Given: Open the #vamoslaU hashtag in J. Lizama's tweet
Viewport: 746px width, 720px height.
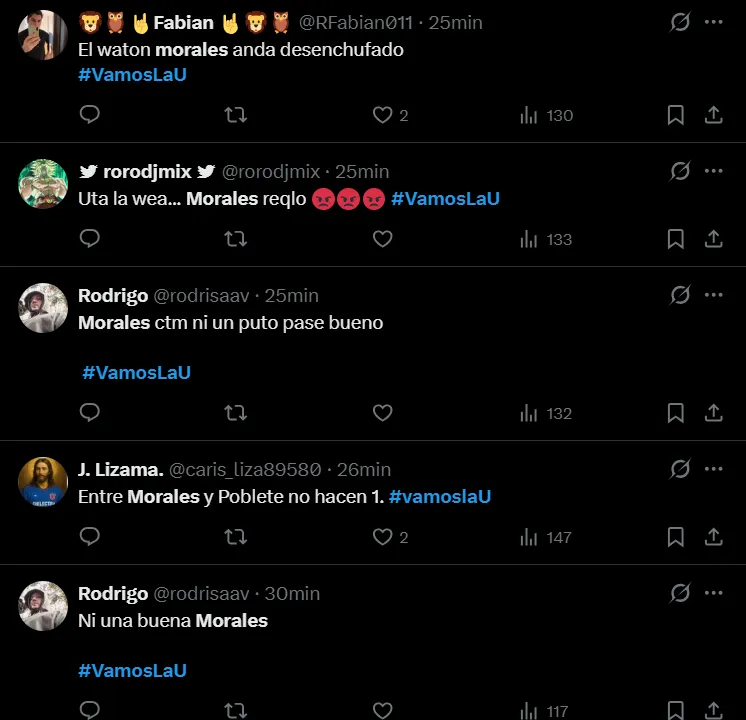Looking at the screenshot, I should [x=440, y=497].
